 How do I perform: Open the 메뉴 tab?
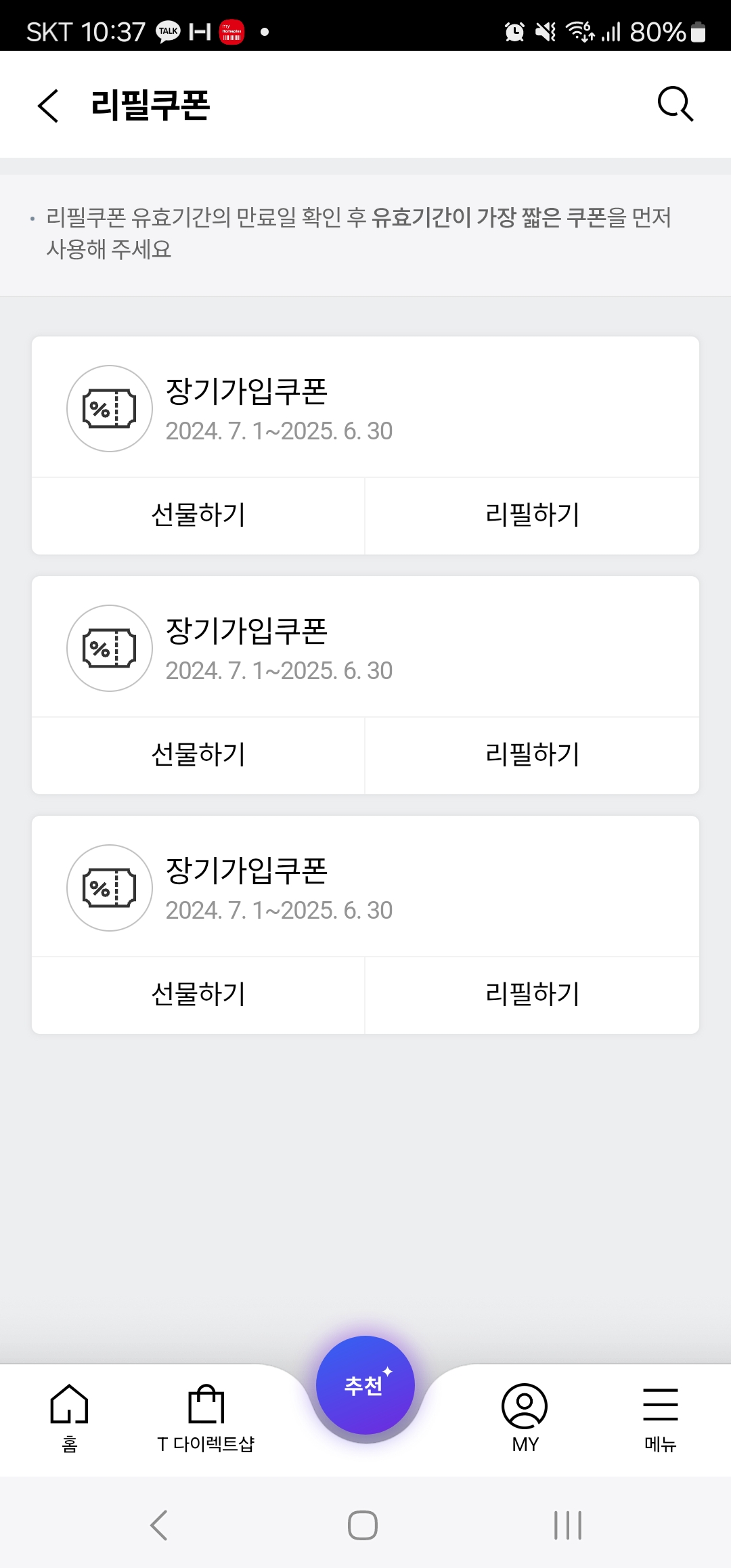click(661, 1418)
